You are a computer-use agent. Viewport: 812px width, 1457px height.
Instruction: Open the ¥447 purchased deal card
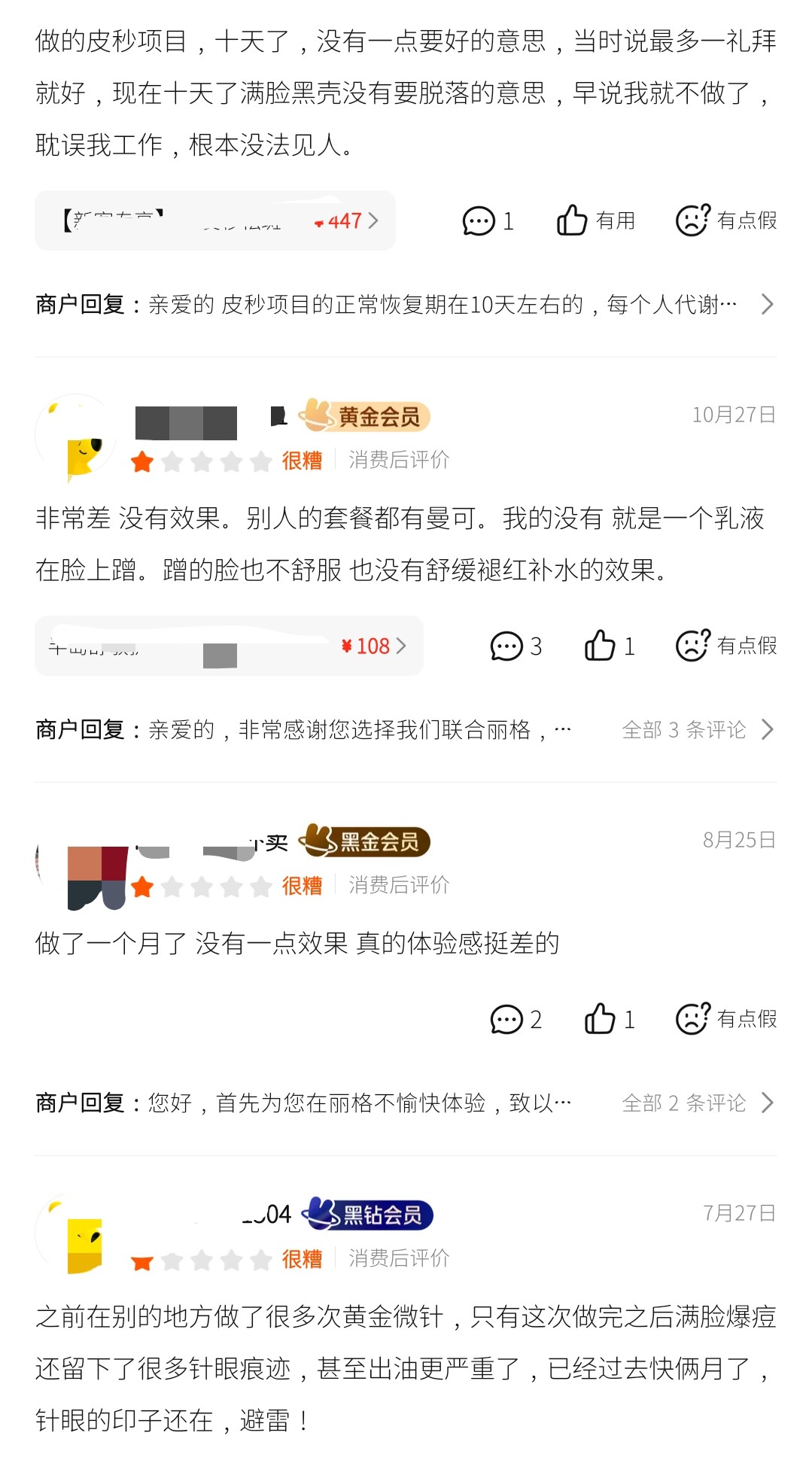(x=215, y=221)
